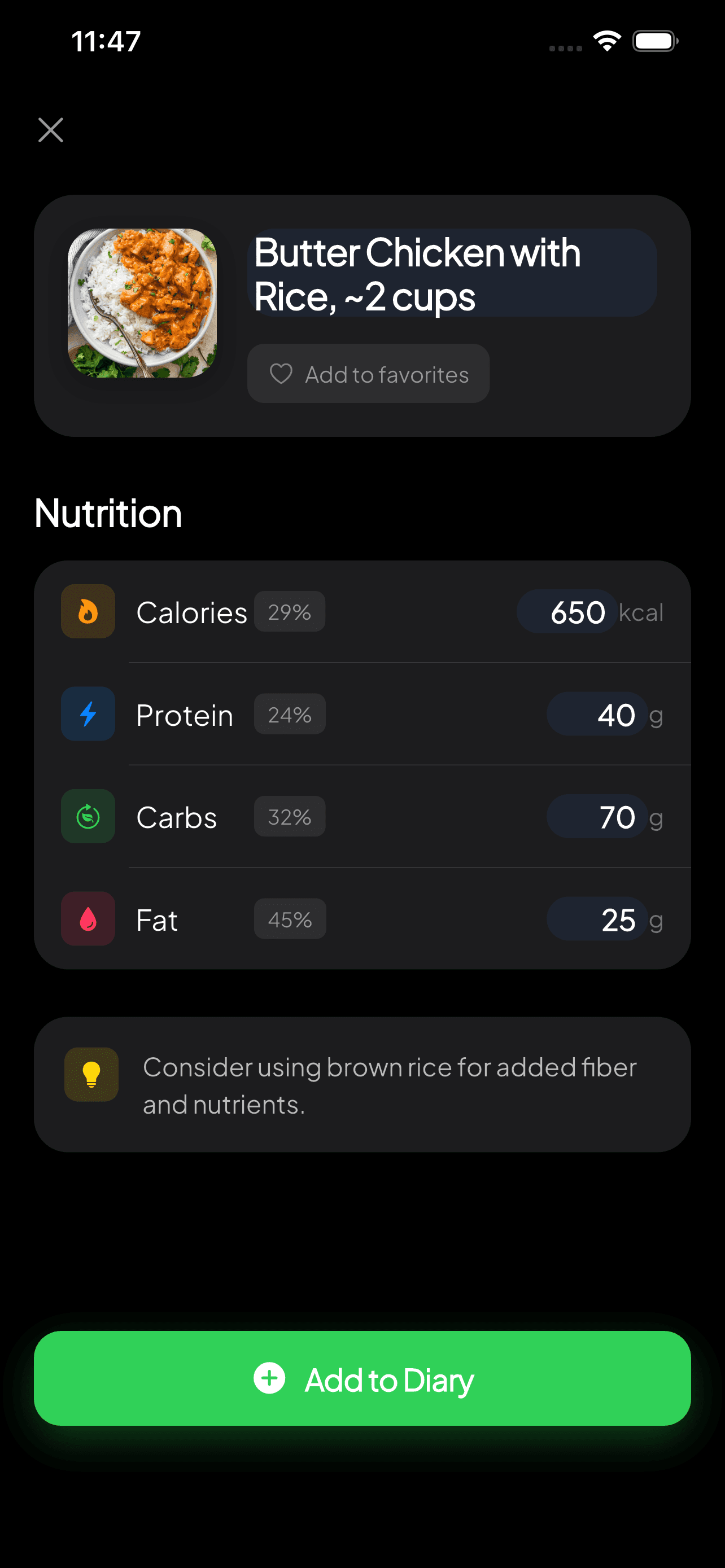The width and height of the screenshot is (725, 1568).
Task: Tap the red droplet Fat icon
Action: click(87, 919)
